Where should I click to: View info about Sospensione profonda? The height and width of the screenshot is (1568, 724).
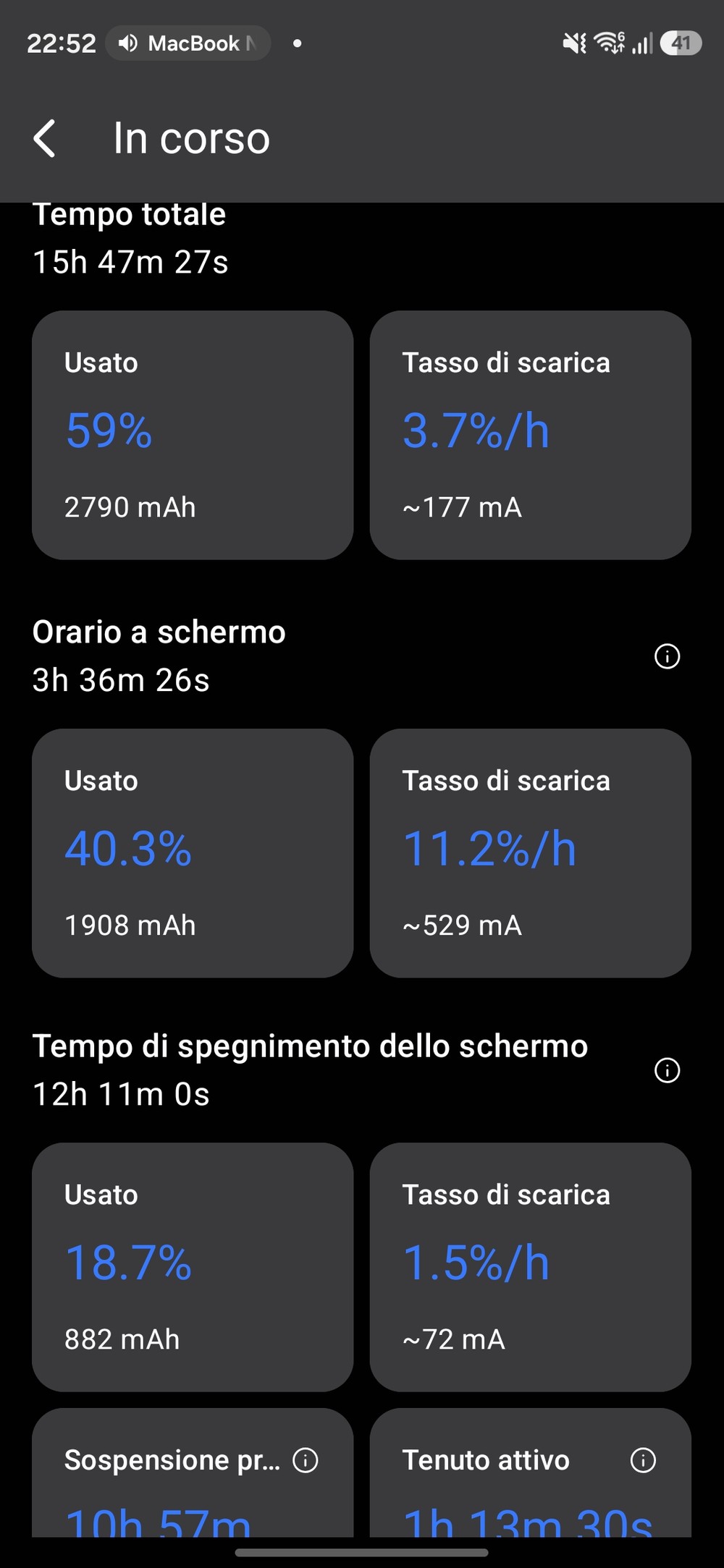(x=306, y=1460)
